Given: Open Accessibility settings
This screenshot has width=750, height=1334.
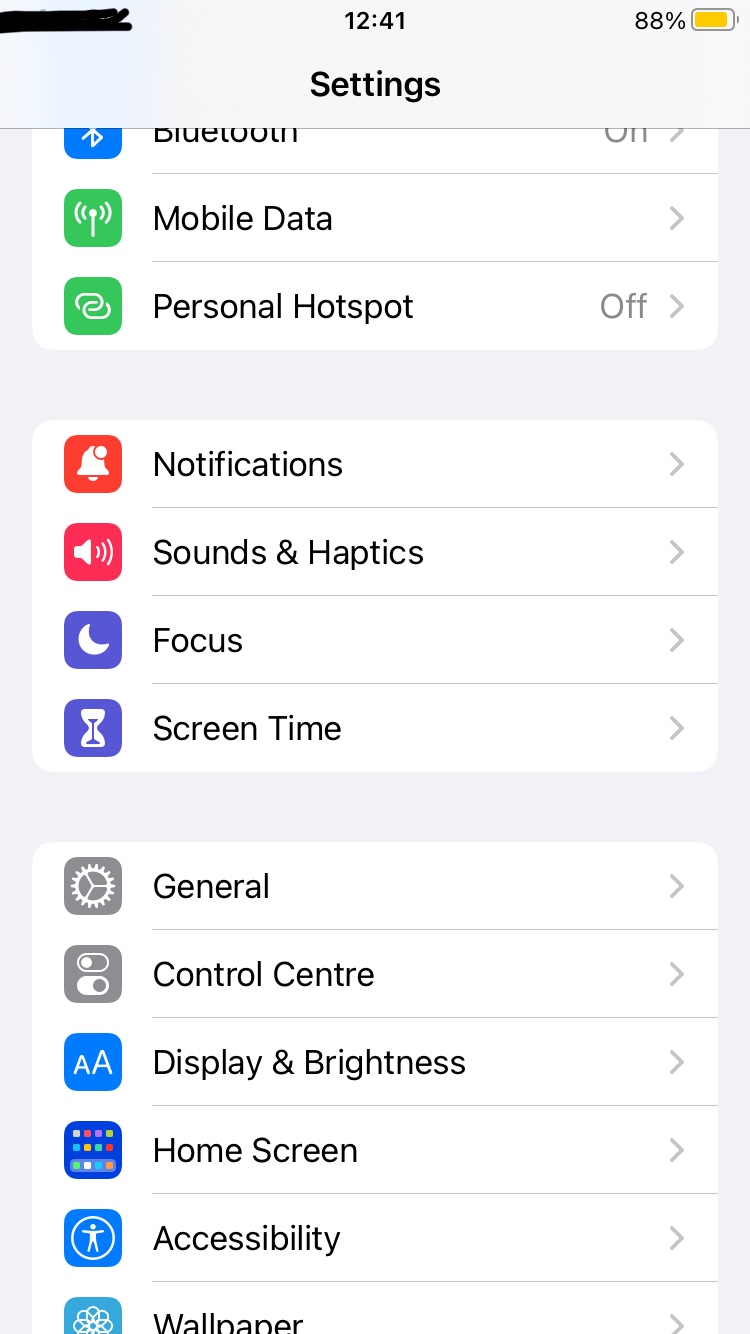Looking at the screenshot, I should [375, 1238].
